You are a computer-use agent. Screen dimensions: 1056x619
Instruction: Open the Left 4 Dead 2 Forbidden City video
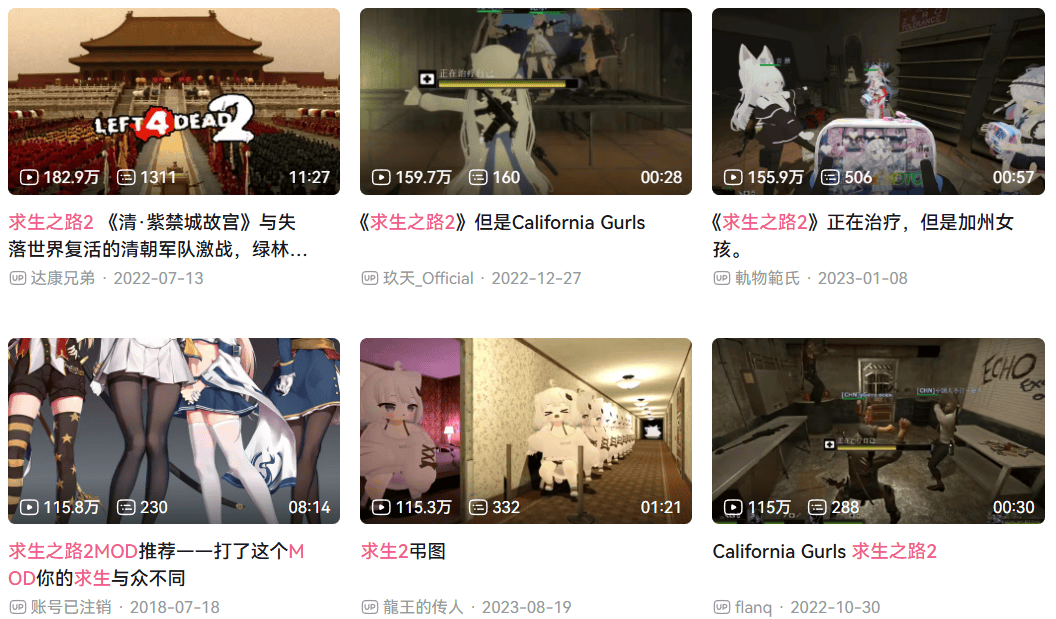173,100
